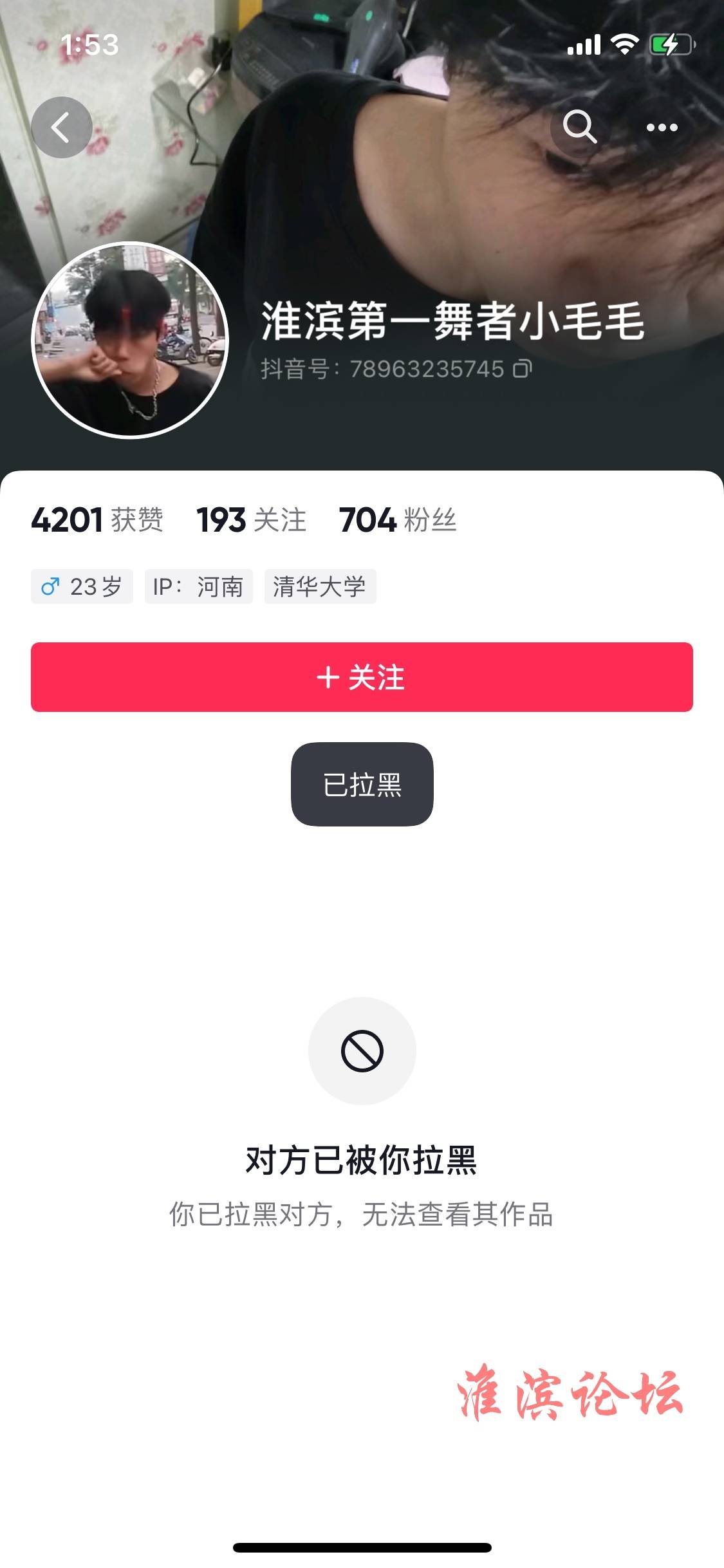View the 4201 获赞 likes count
724x1568 pixels.
pos(97,520)
